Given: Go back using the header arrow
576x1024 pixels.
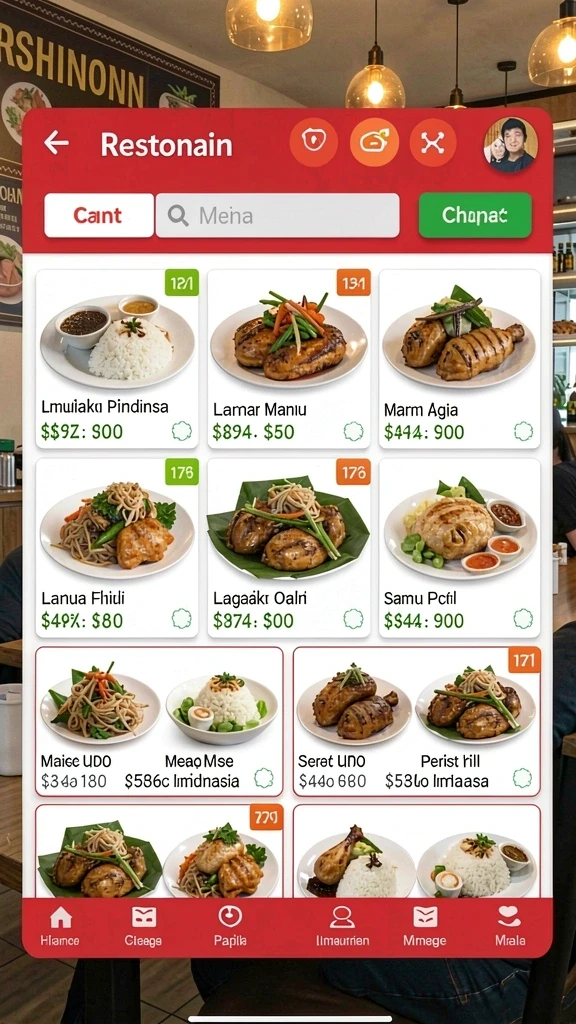Looking at the screenshot, I should click(x=56, y=142).
